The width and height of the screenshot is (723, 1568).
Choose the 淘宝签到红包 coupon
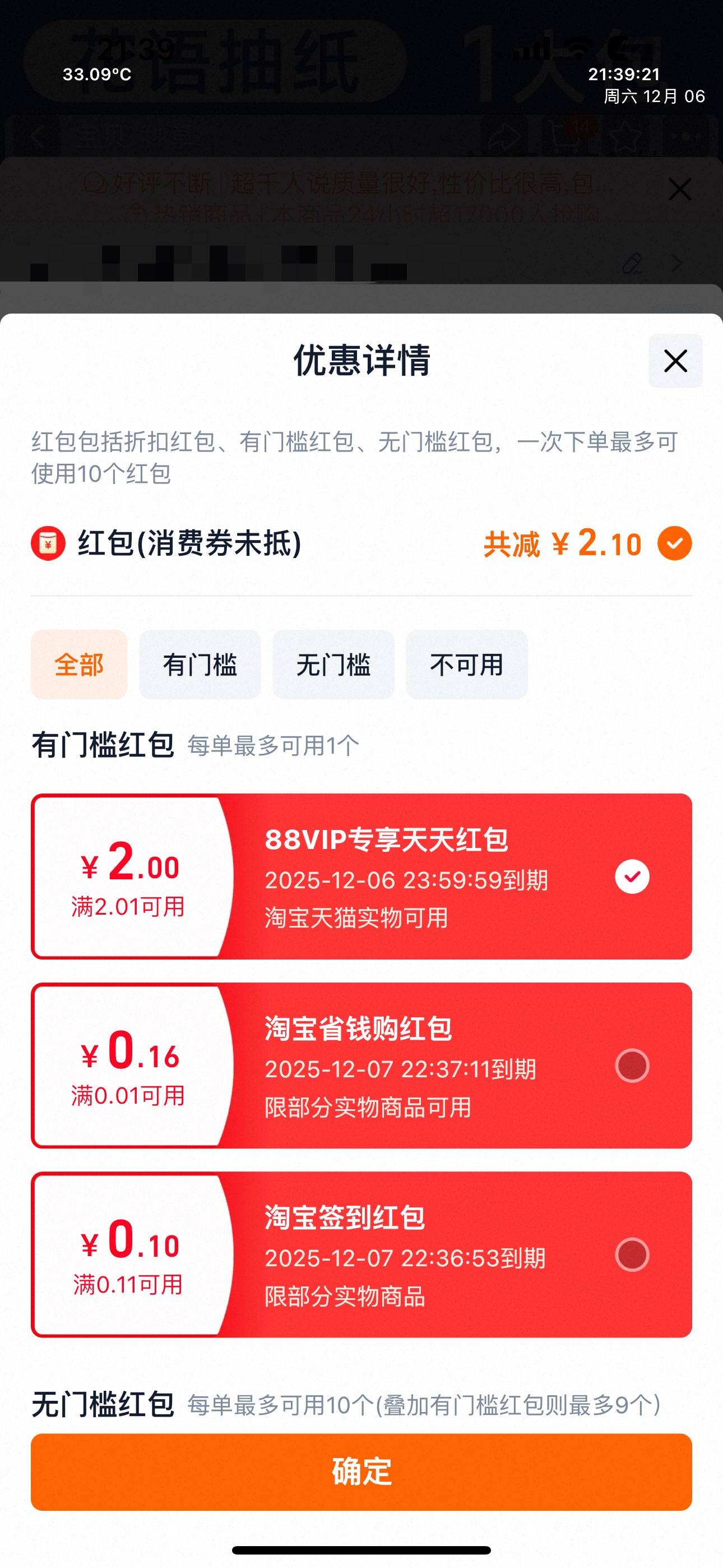point(632,1255)
